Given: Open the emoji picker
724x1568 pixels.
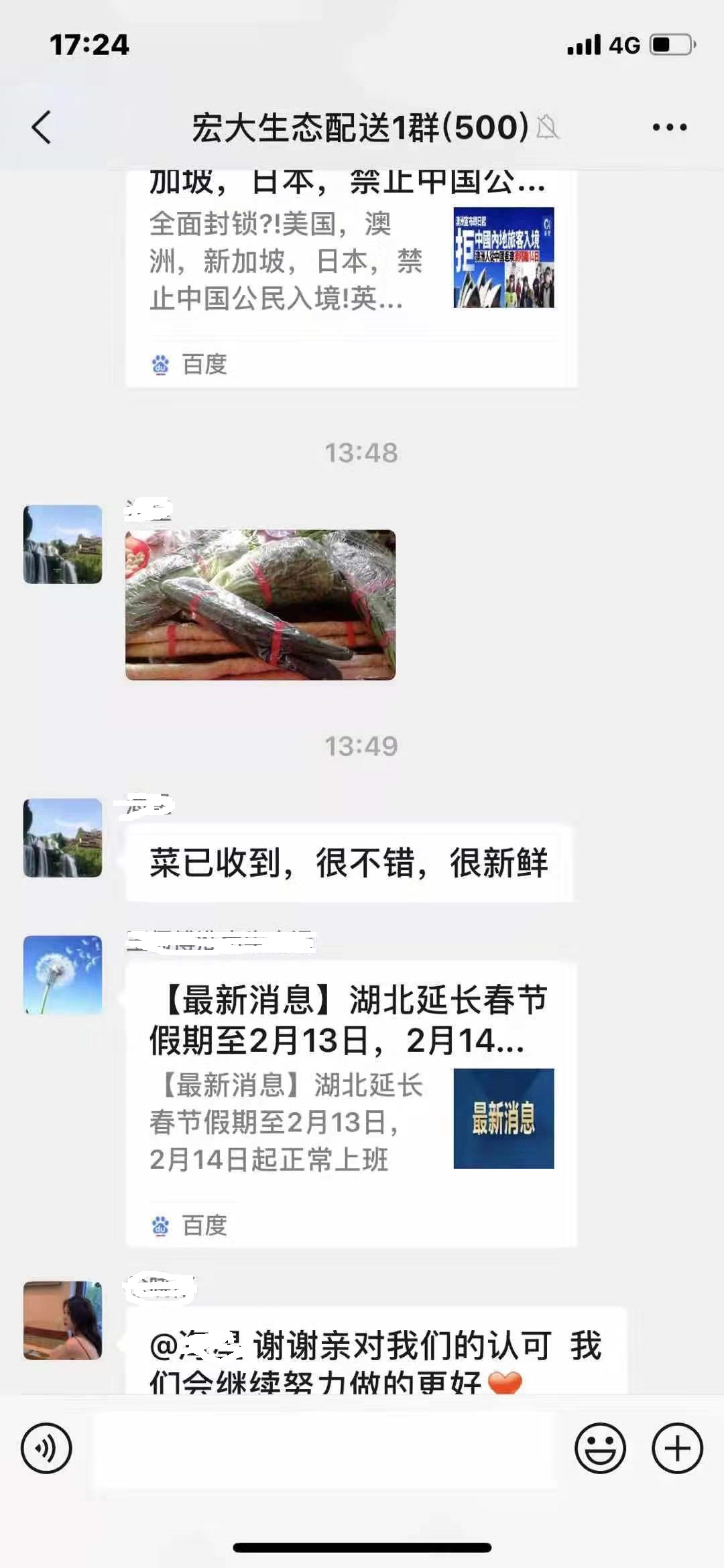Looking at the screenshot, I should (x=600, y=1448).
